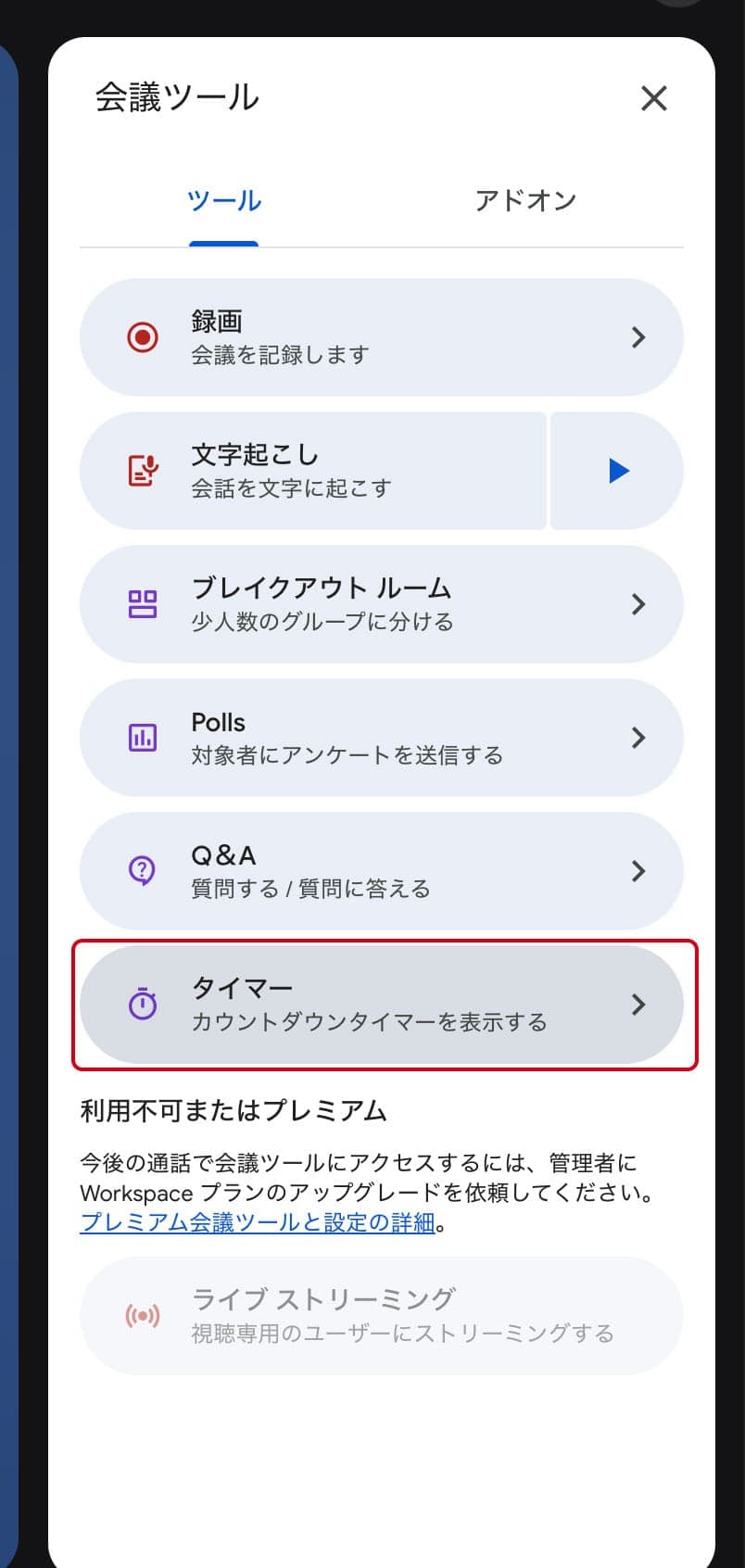Start transcription with the blue play button
Viewport: 745px width, 1568px height.
pyautogui.click(x=618, y=471)
